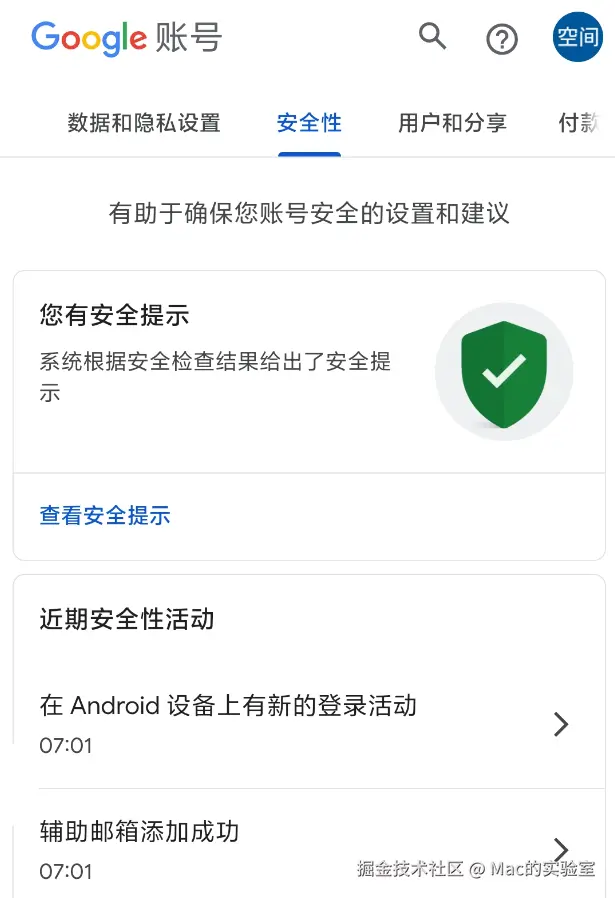Switch to the 用户和分享 tab
The image size is (615, 898).
[452, 123]
